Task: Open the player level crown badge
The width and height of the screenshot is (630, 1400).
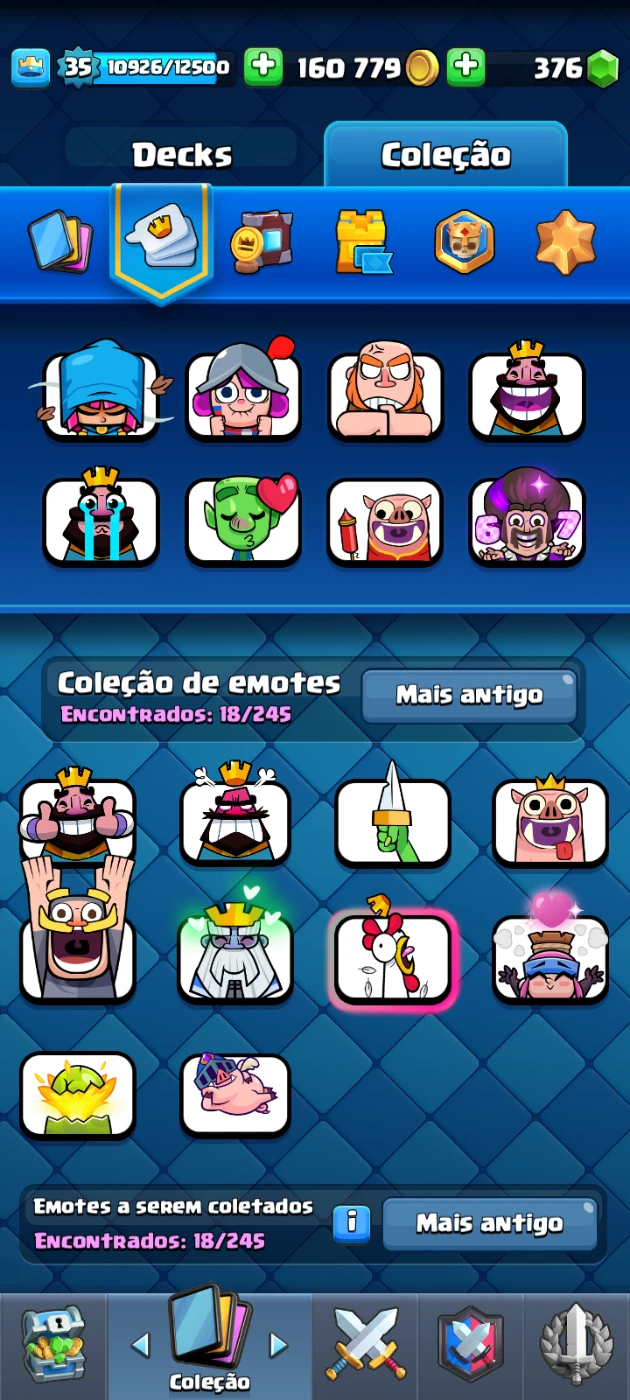Action: point(31,68)
